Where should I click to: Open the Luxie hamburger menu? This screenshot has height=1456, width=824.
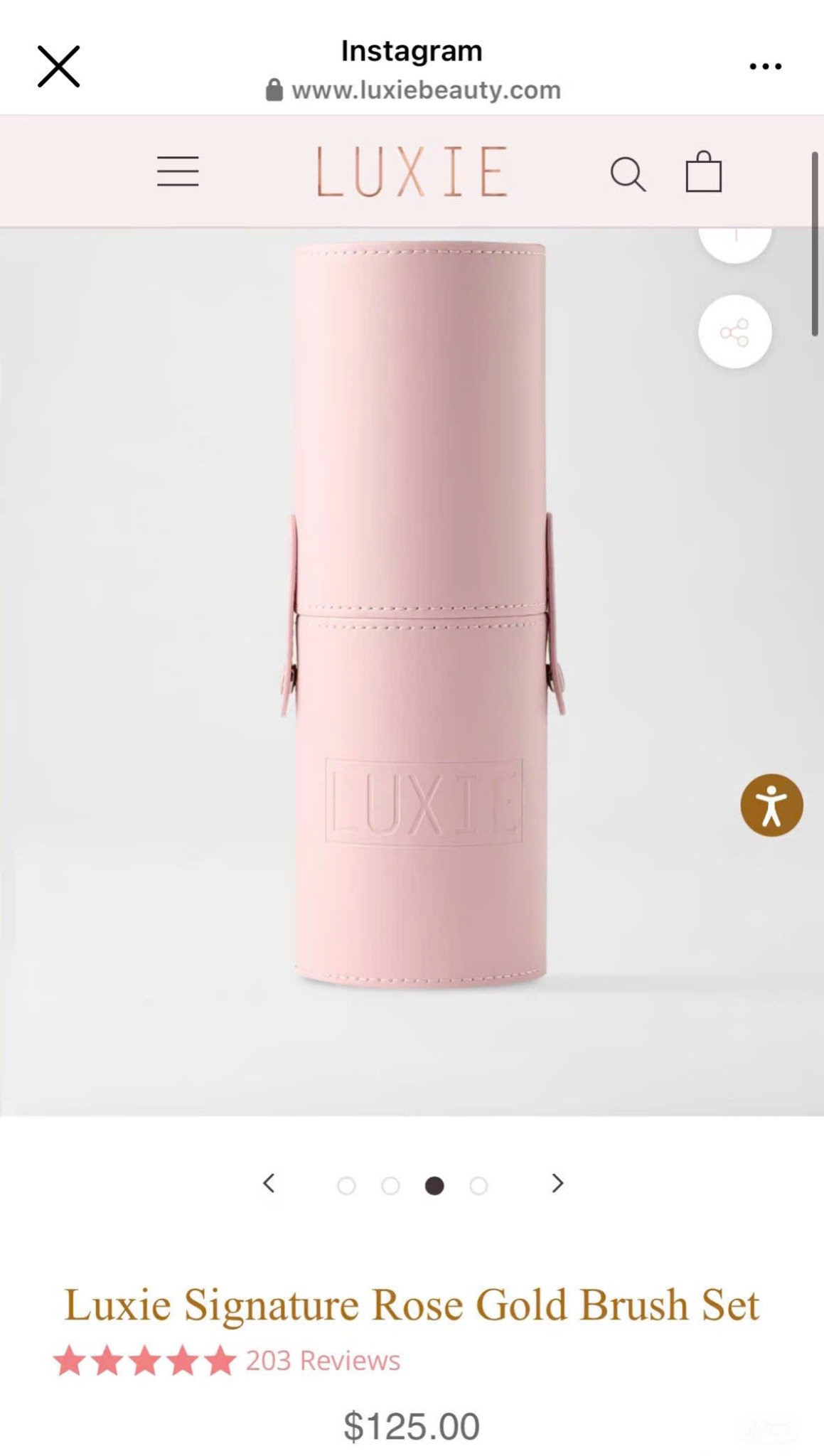click(178, 171)
